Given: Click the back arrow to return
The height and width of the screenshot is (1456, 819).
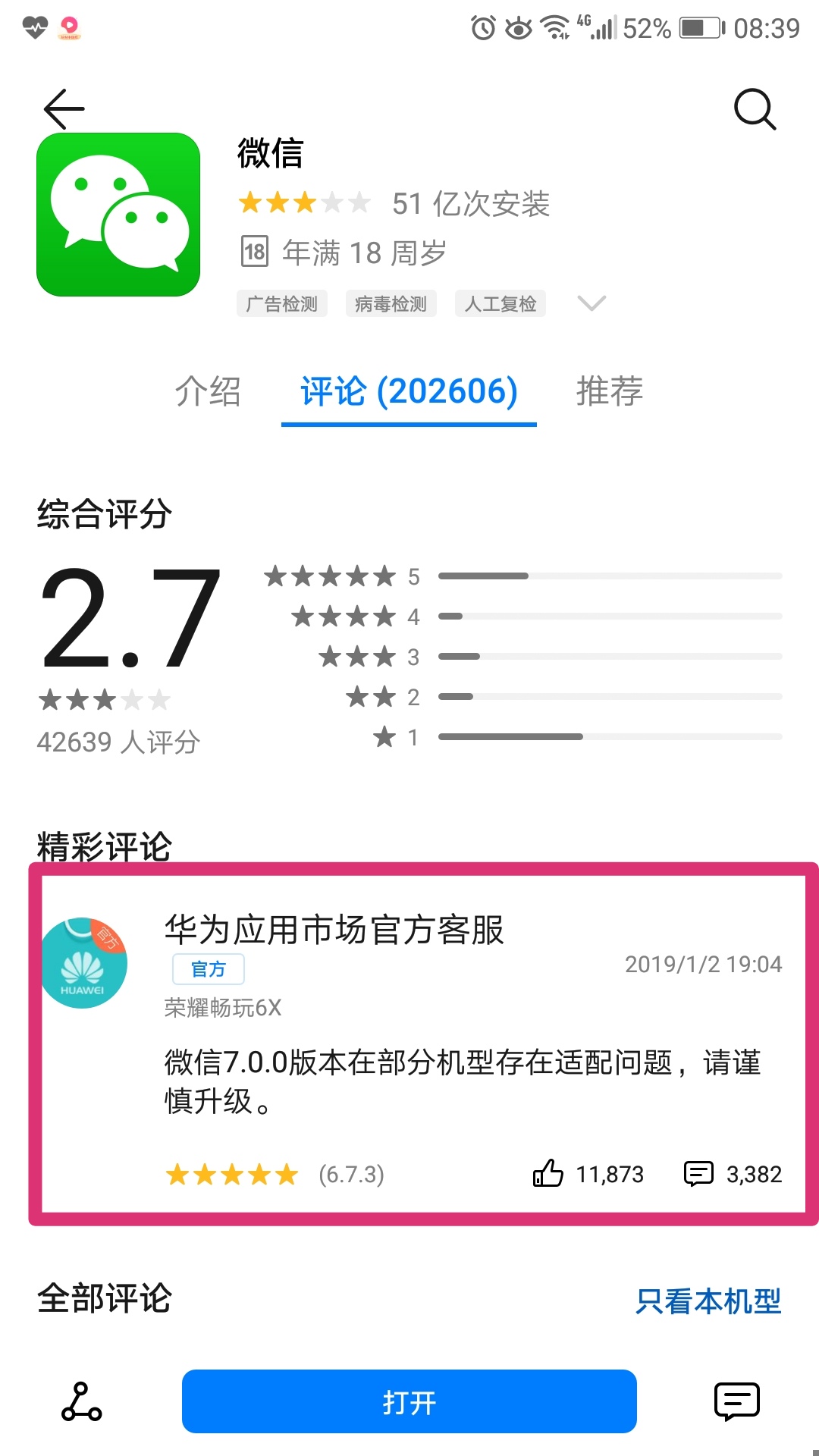Looking at the screenshot, I should pyautogui.click(x=63, y=108).
